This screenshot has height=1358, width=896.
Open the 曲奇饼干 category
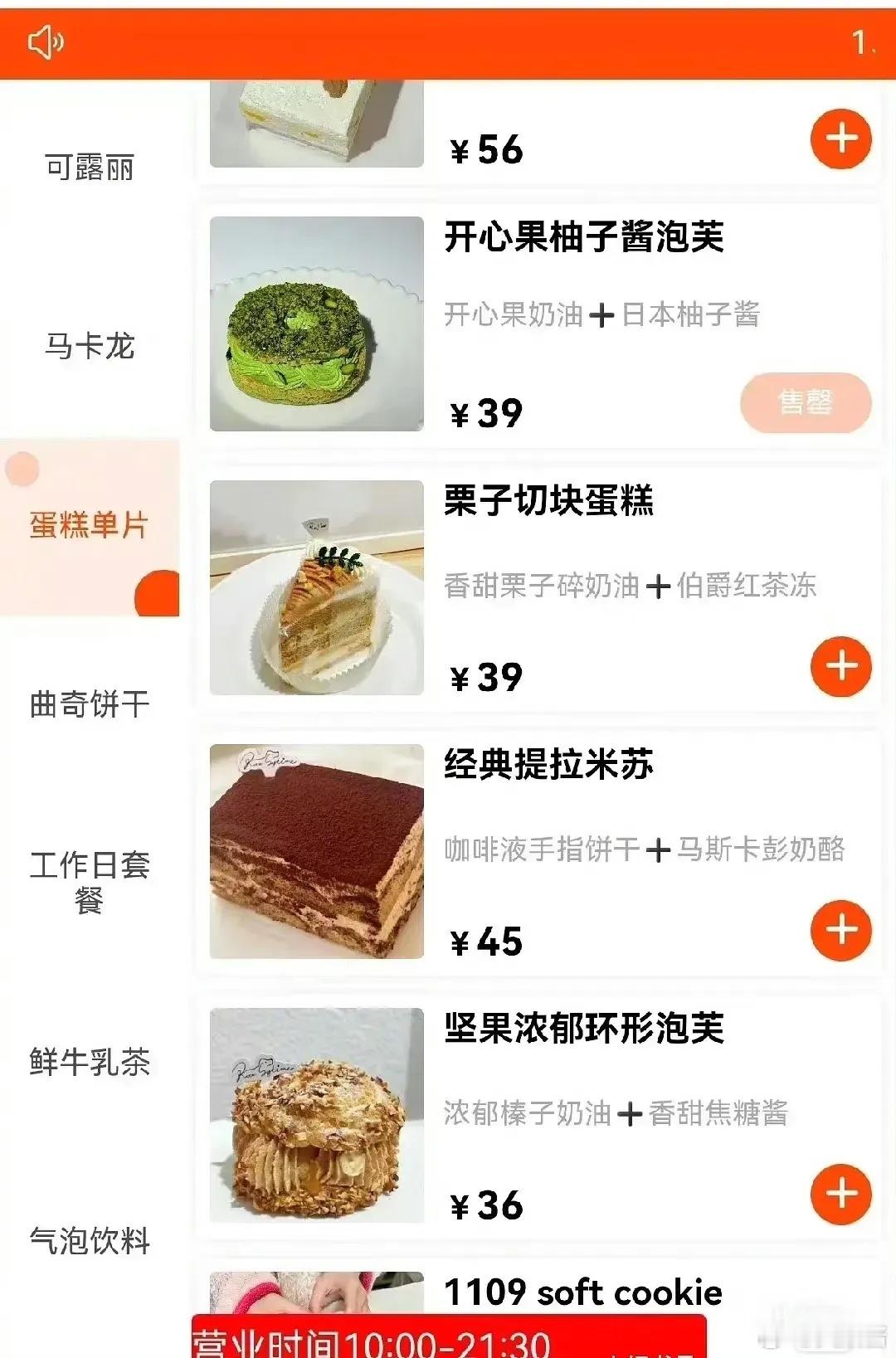point(90,704)
